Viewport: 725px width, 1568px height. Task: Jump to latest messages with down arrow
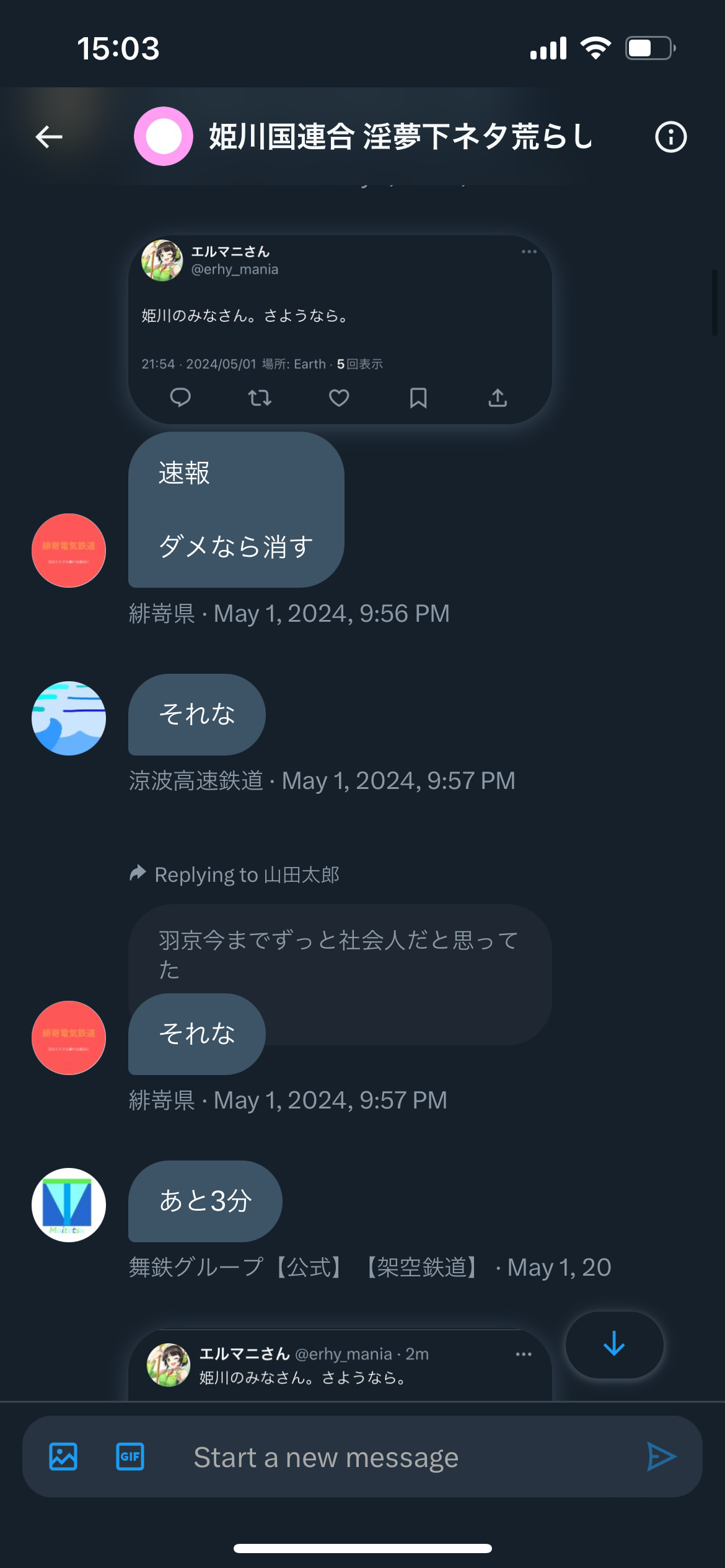[x=614, y=1344]
